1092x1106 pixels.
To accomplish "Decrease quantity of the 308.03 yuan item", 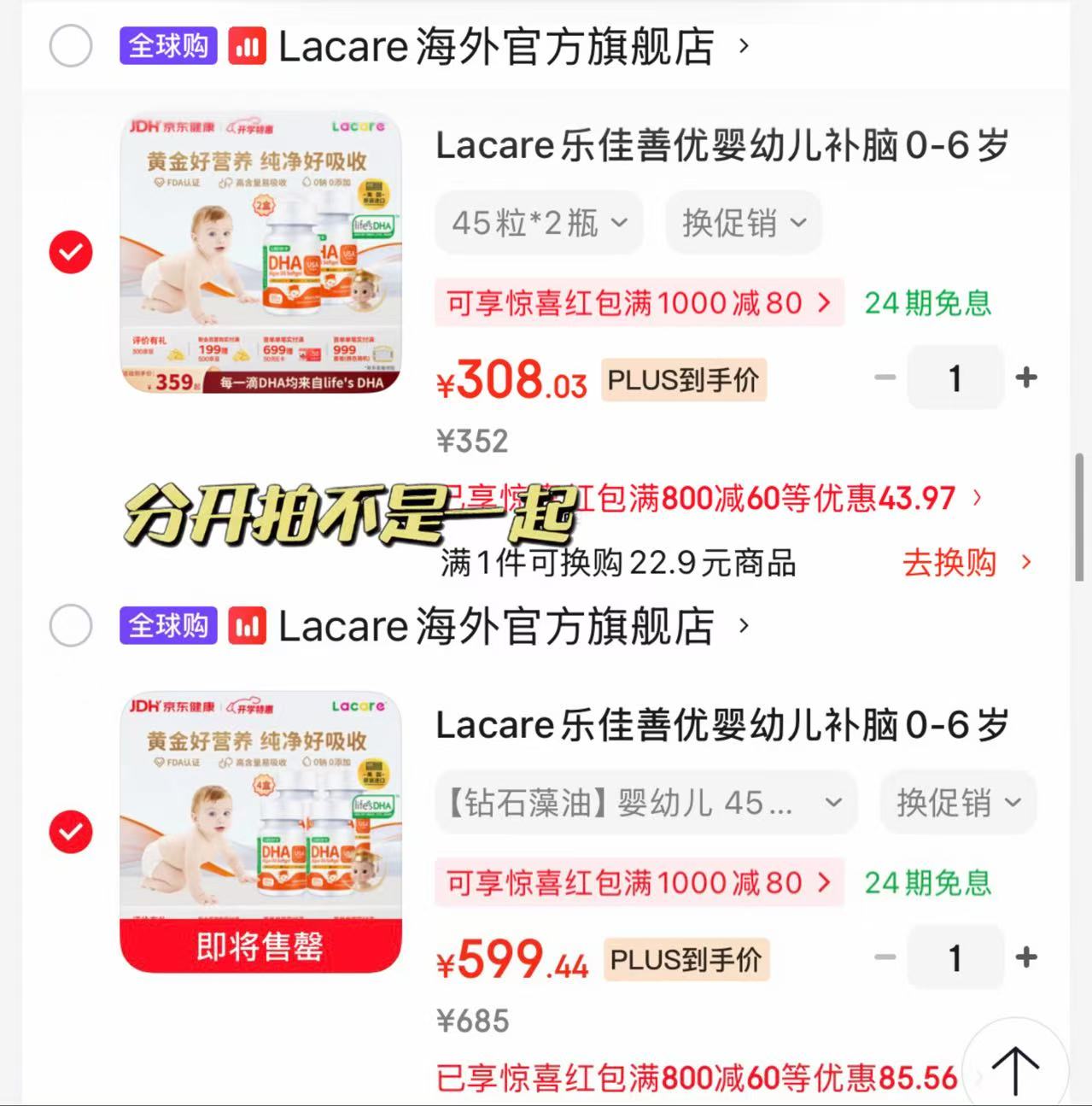I will (x=885, y=377).
